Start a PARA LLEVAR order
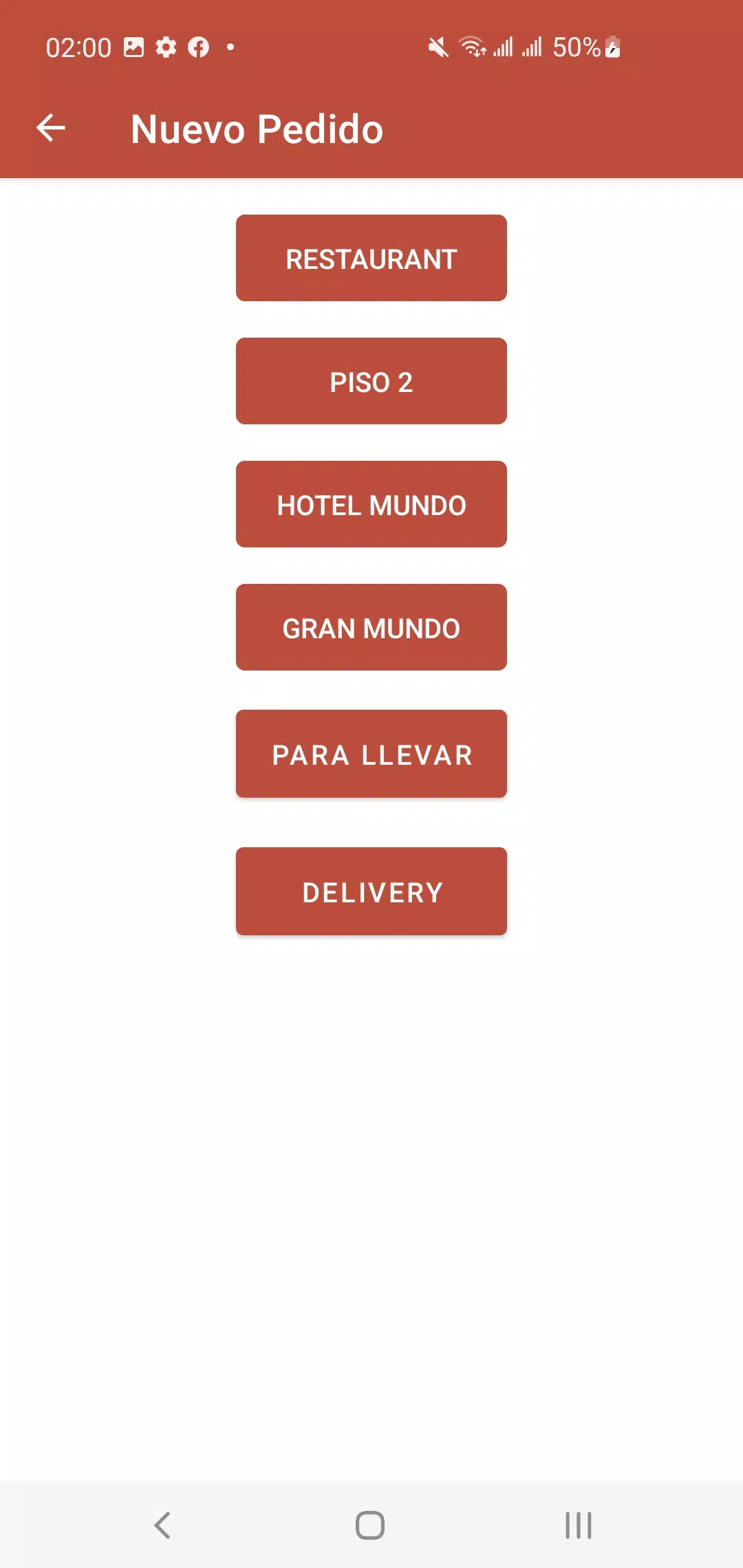This screenshot has height=1568, width=743. [x=371, y=754]
